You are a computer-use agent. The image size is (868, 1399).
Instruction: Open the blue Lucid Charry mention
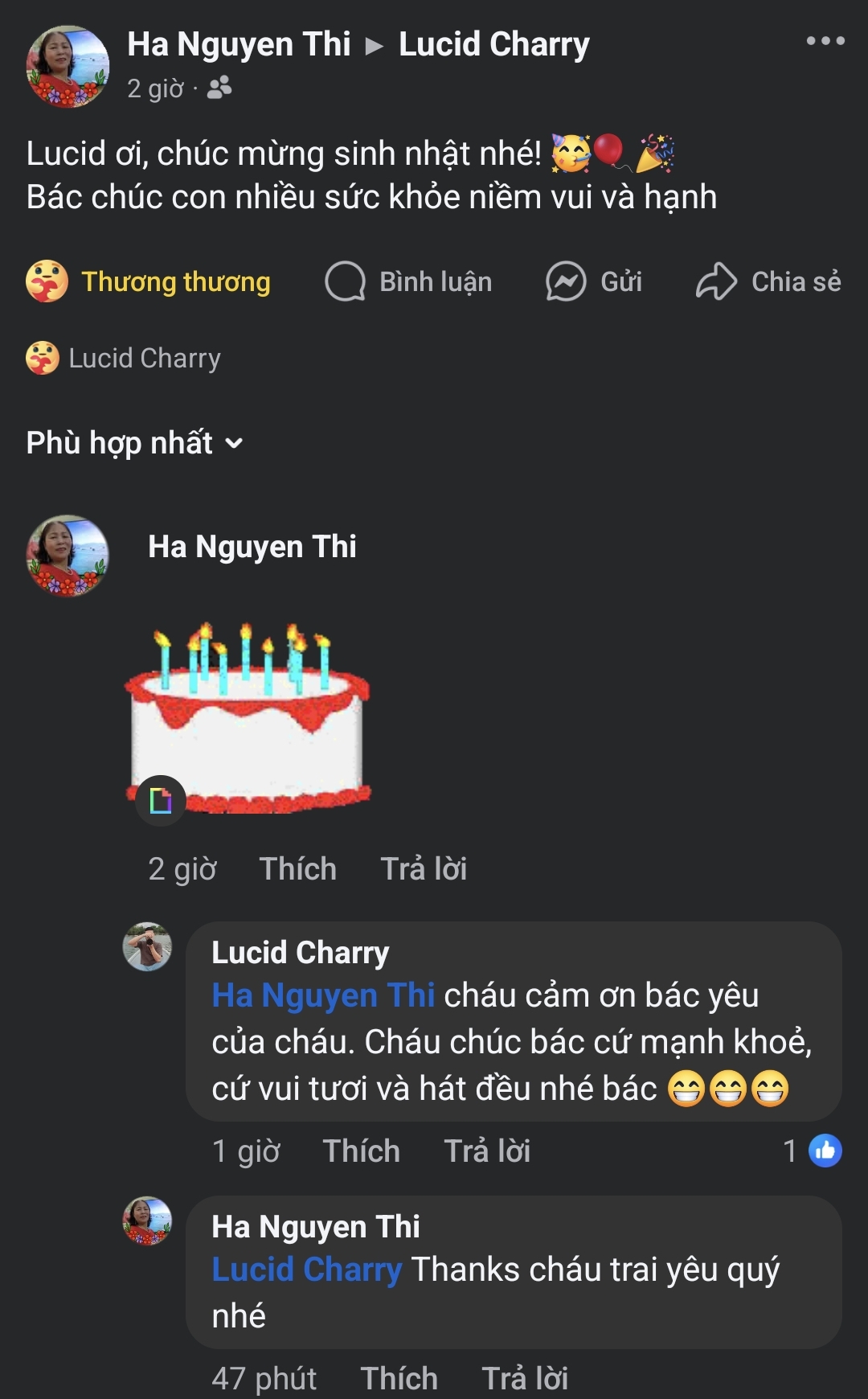pos(306,1270)
